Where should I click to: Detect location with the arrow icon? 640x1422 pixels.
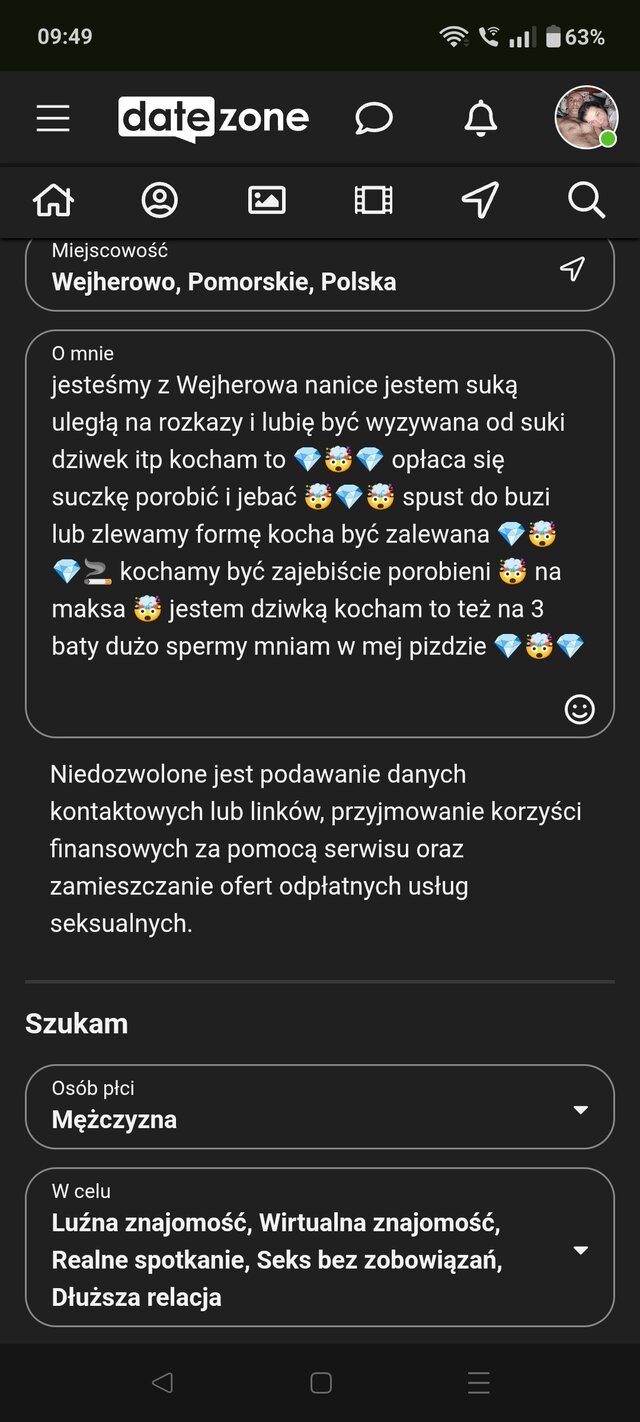[572, 269]
